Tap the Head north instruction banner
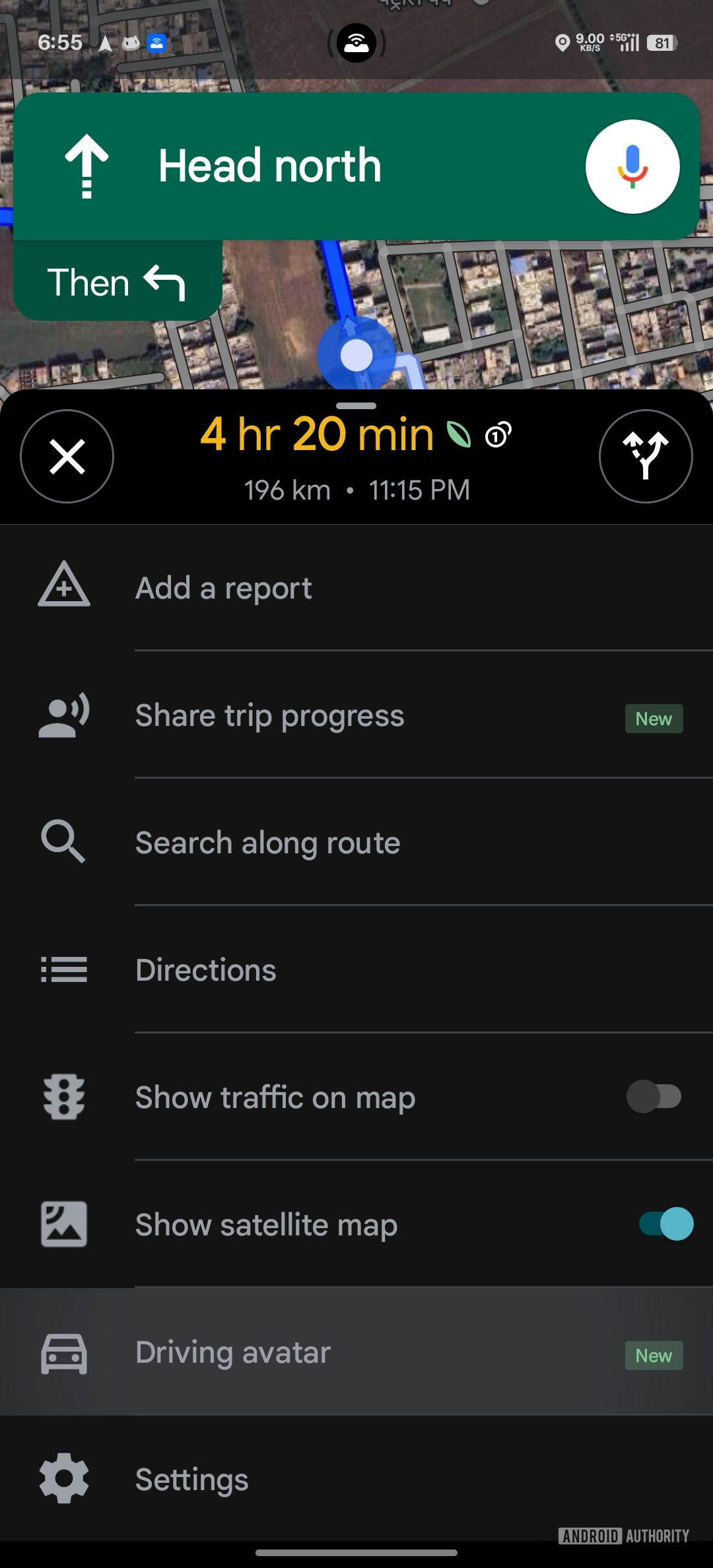The width and height of the screenshot is (713, 1568). [356, 165]
